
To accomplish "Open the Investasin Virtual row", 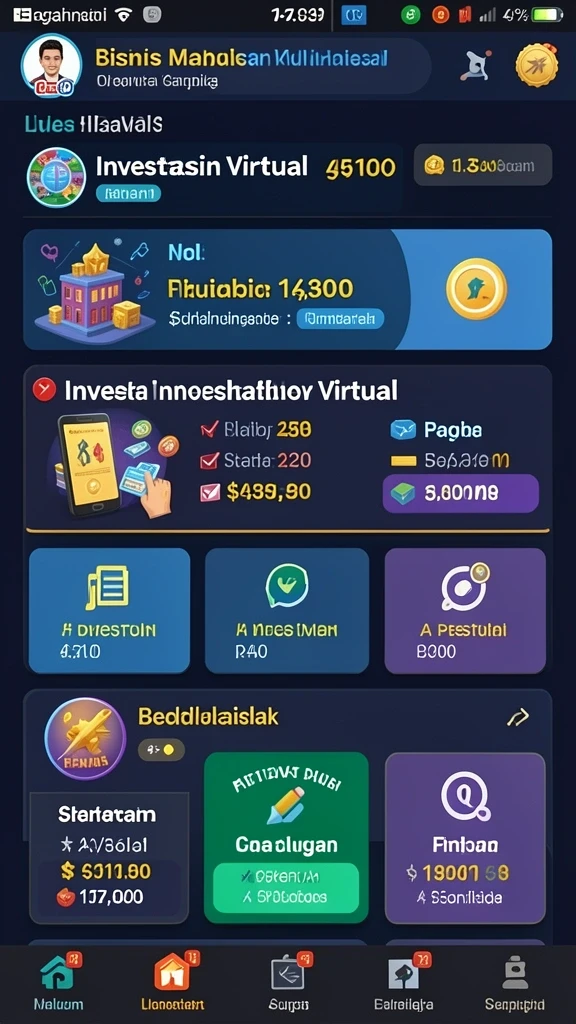I will coord(212,176).
